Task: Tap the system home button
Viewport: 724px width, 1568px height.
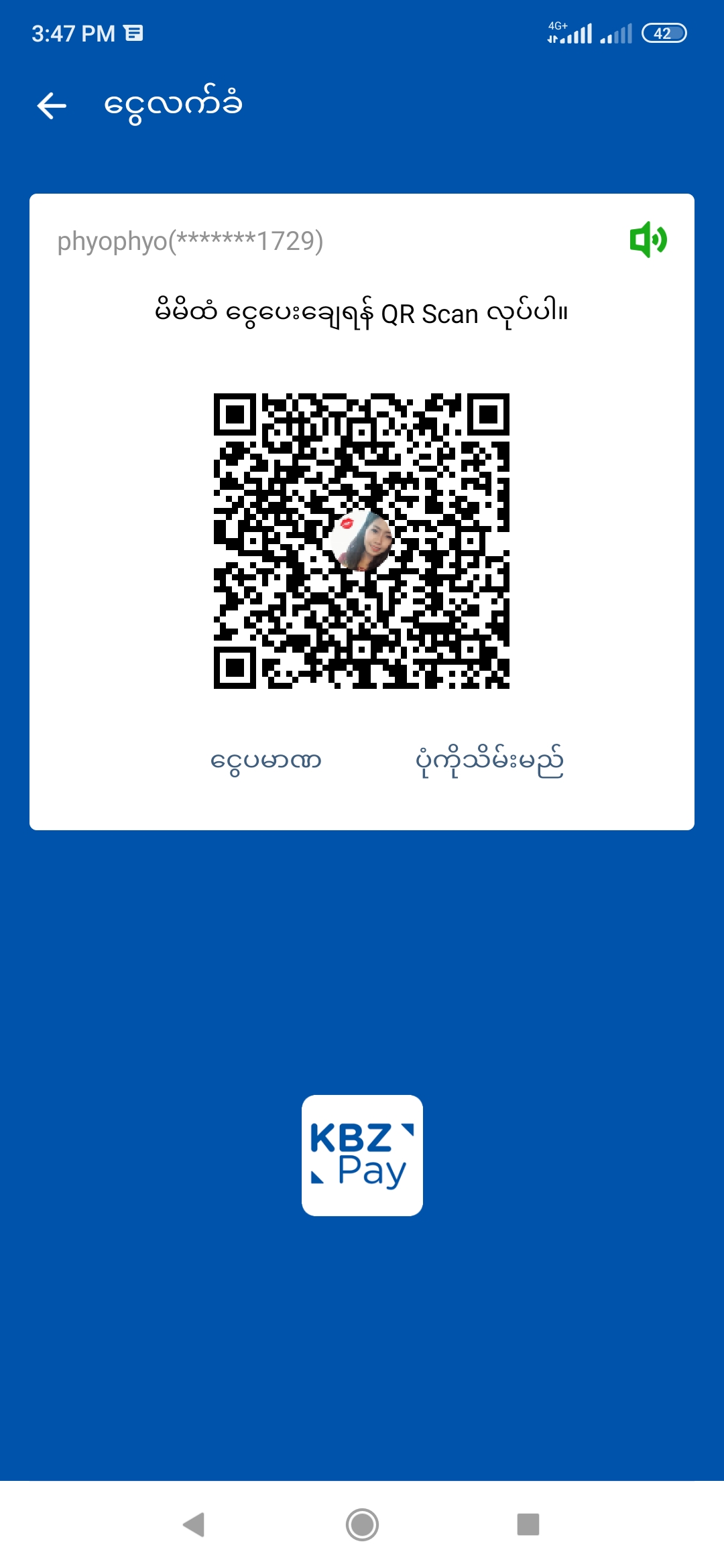Action: click(x=362, y=1524)
